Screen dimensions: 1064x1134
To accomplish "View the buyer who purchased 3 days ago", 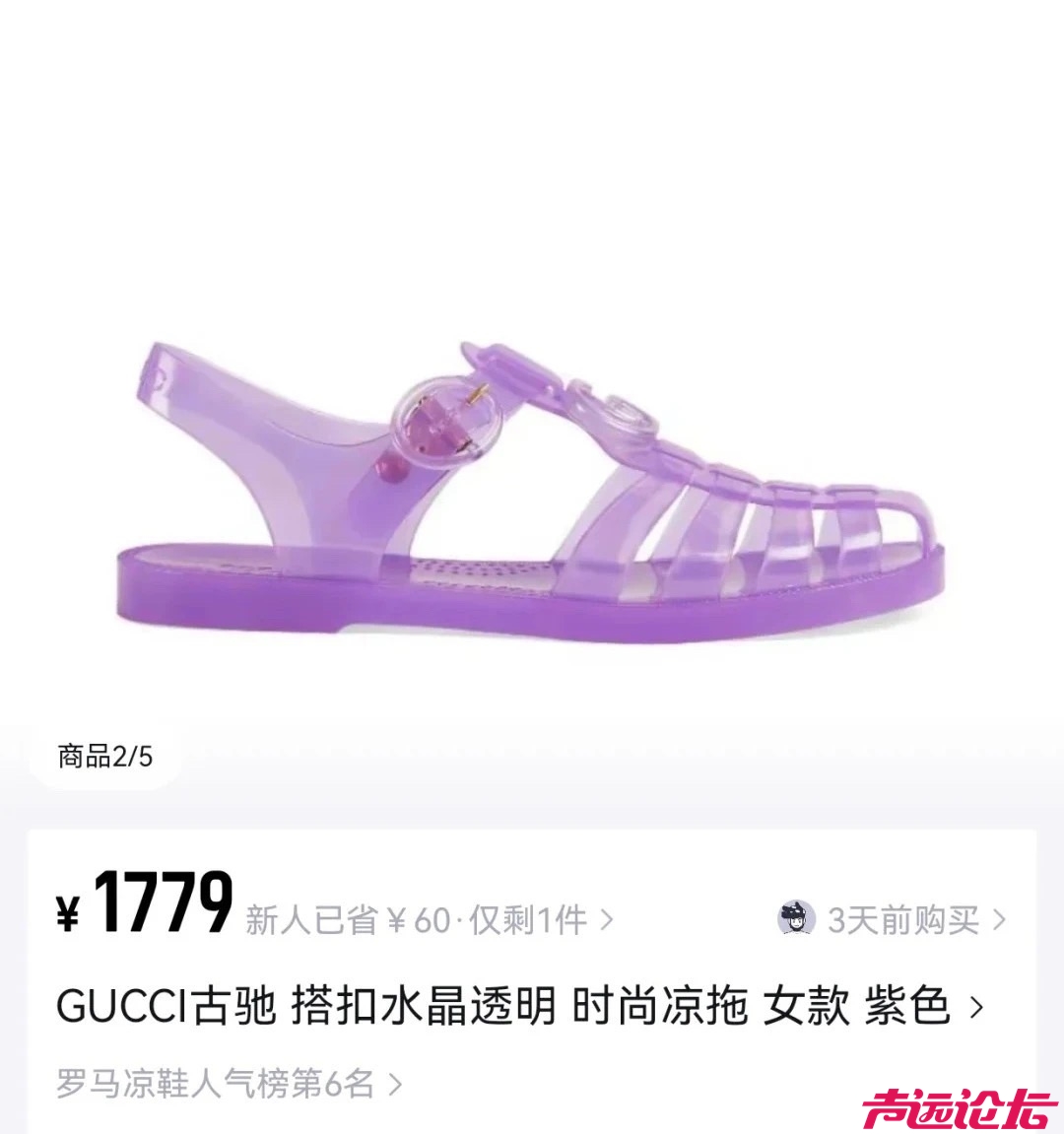I will 893,920.
